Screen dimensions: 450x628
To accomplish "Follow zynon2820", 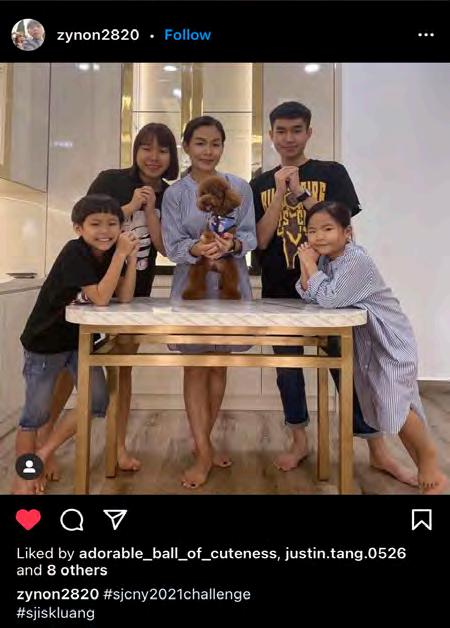I will click(187, 35).
